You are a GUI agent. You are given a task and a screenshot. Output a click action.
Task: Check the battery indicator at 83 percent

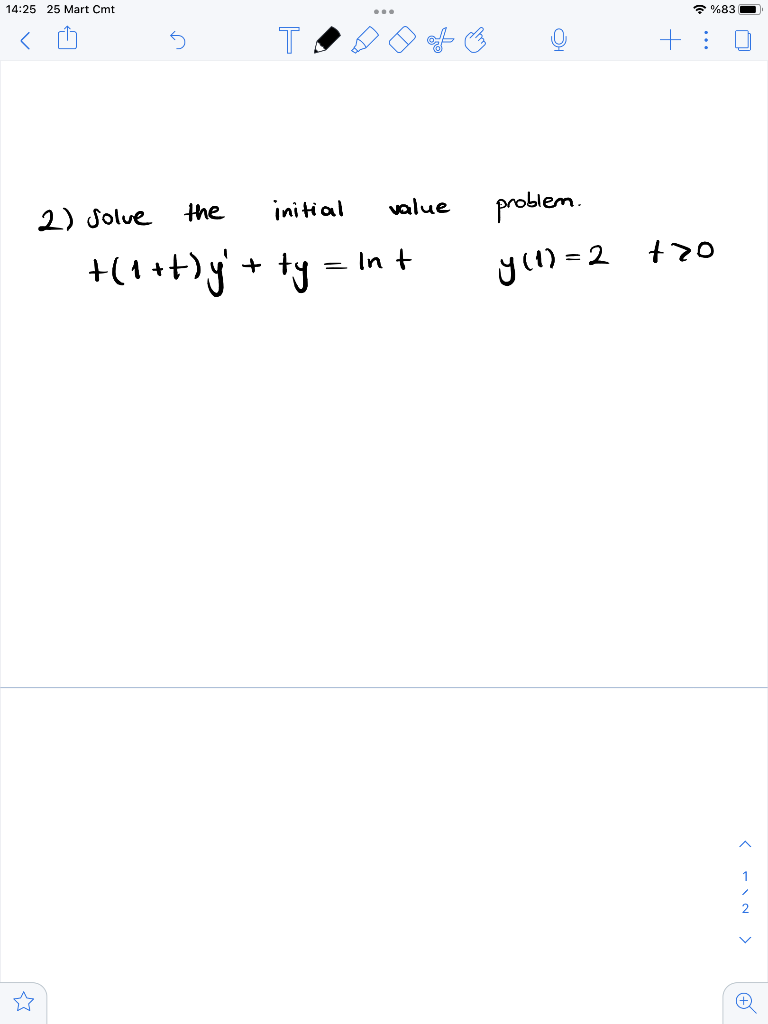748,8
